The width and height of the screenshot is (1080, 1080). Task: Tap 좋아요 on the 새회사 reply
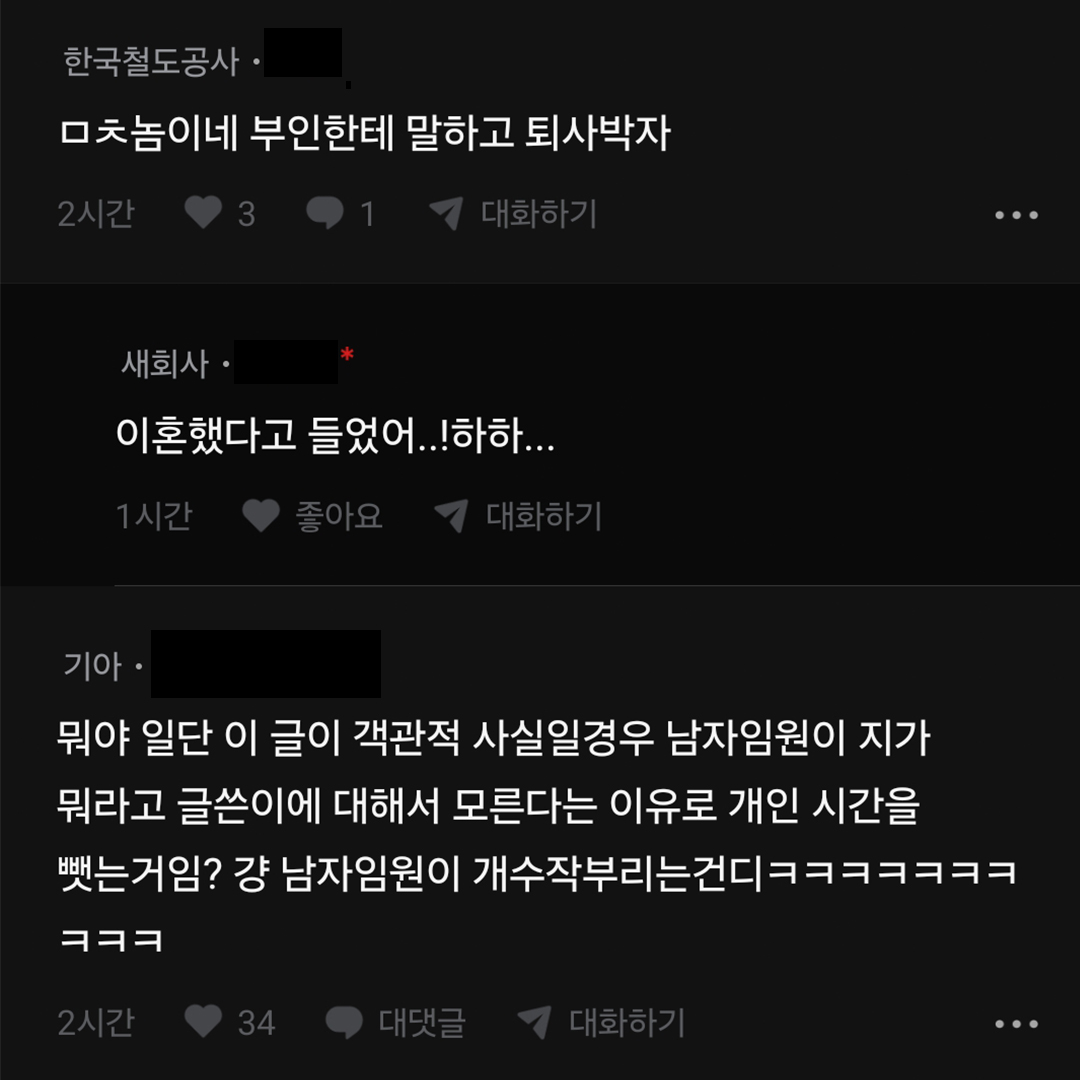tap(313, 516)
